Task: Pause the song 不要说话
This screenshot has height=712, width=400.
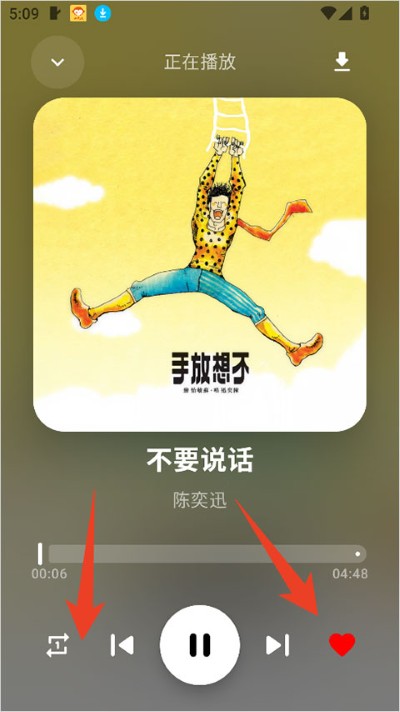Action: [x=200, y=645]
